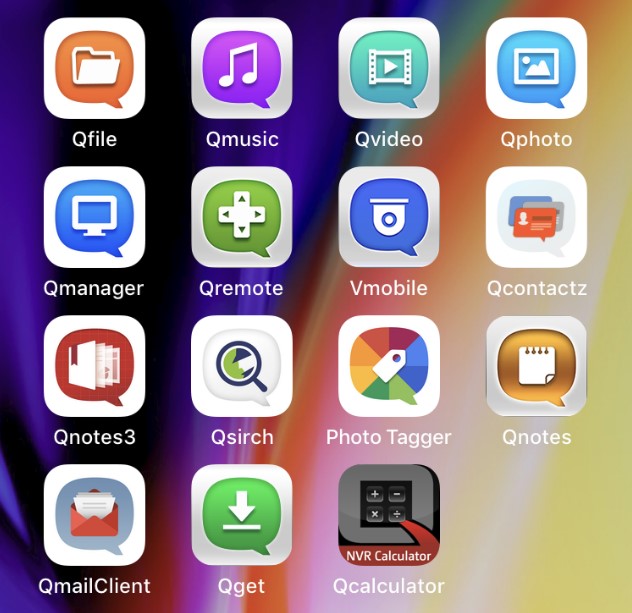Screen dimensions: 632x613
Task: Launch QmailClient
Action: (95, 515)
